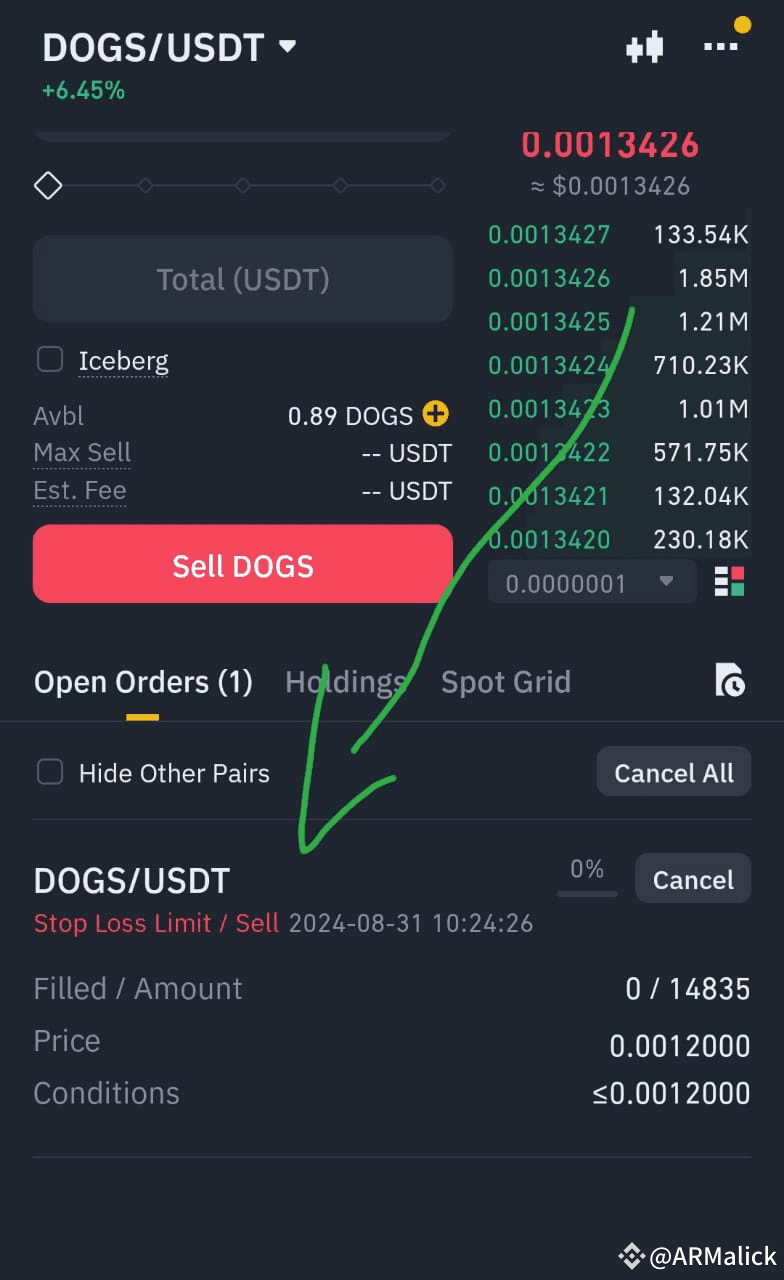This screenshot has height=1280, width=784.
Task: Tap the Cancel All orders button
Action: coord(673,773)
